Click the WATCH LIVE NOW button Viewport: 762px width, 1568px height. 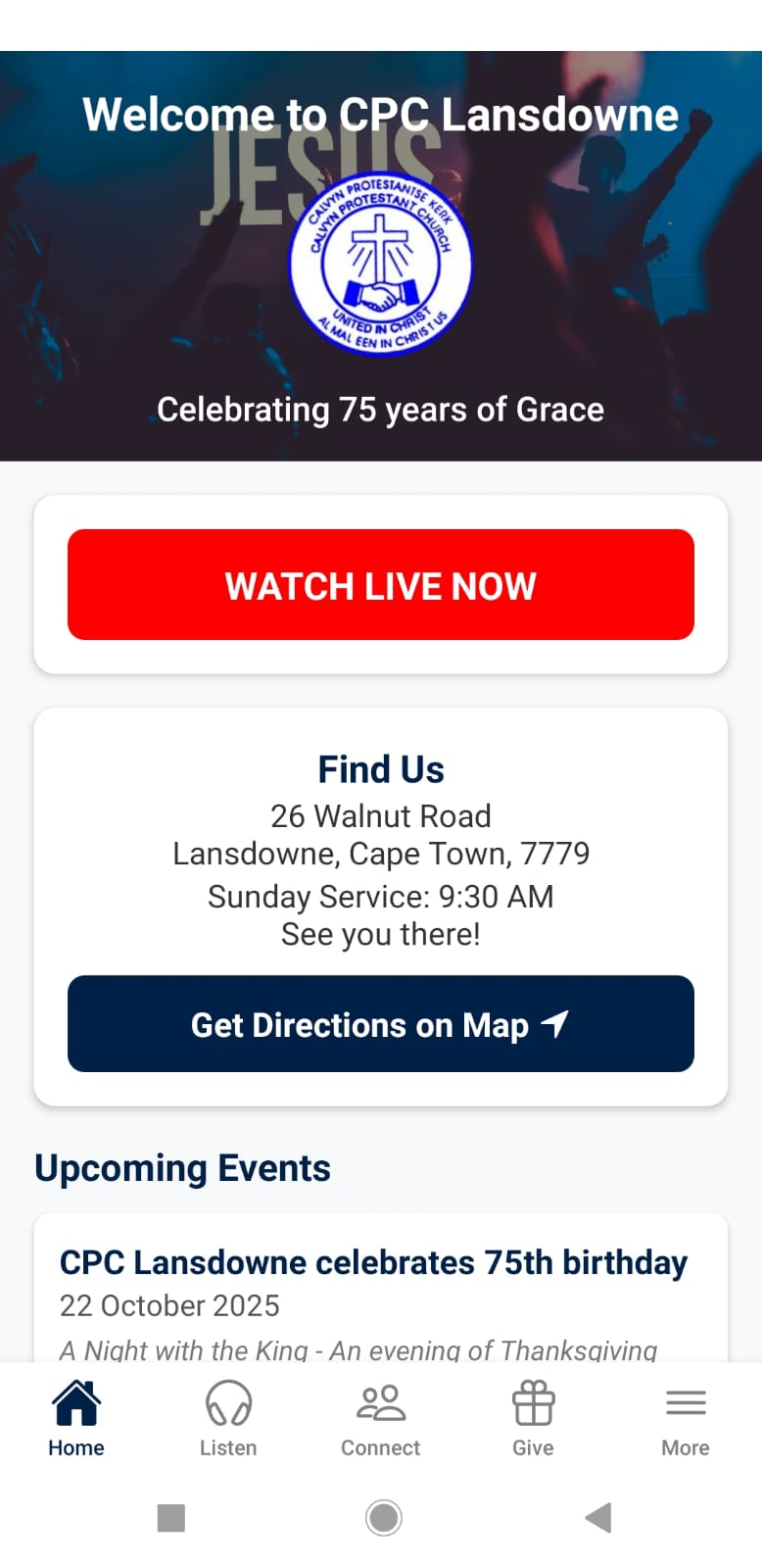pos(381,584)
